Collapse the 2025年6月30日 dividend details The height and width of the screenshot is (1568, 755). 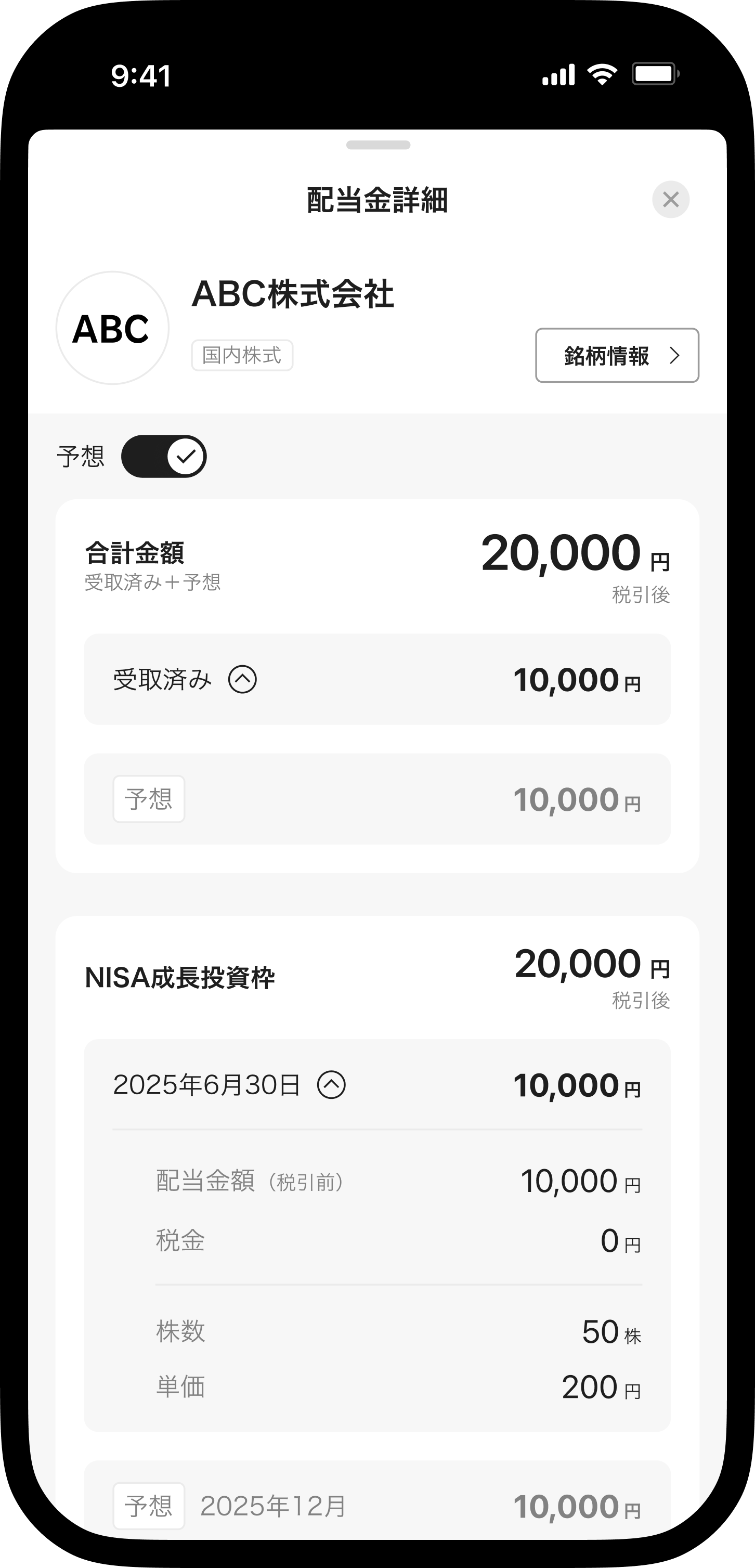[332, 1085]
